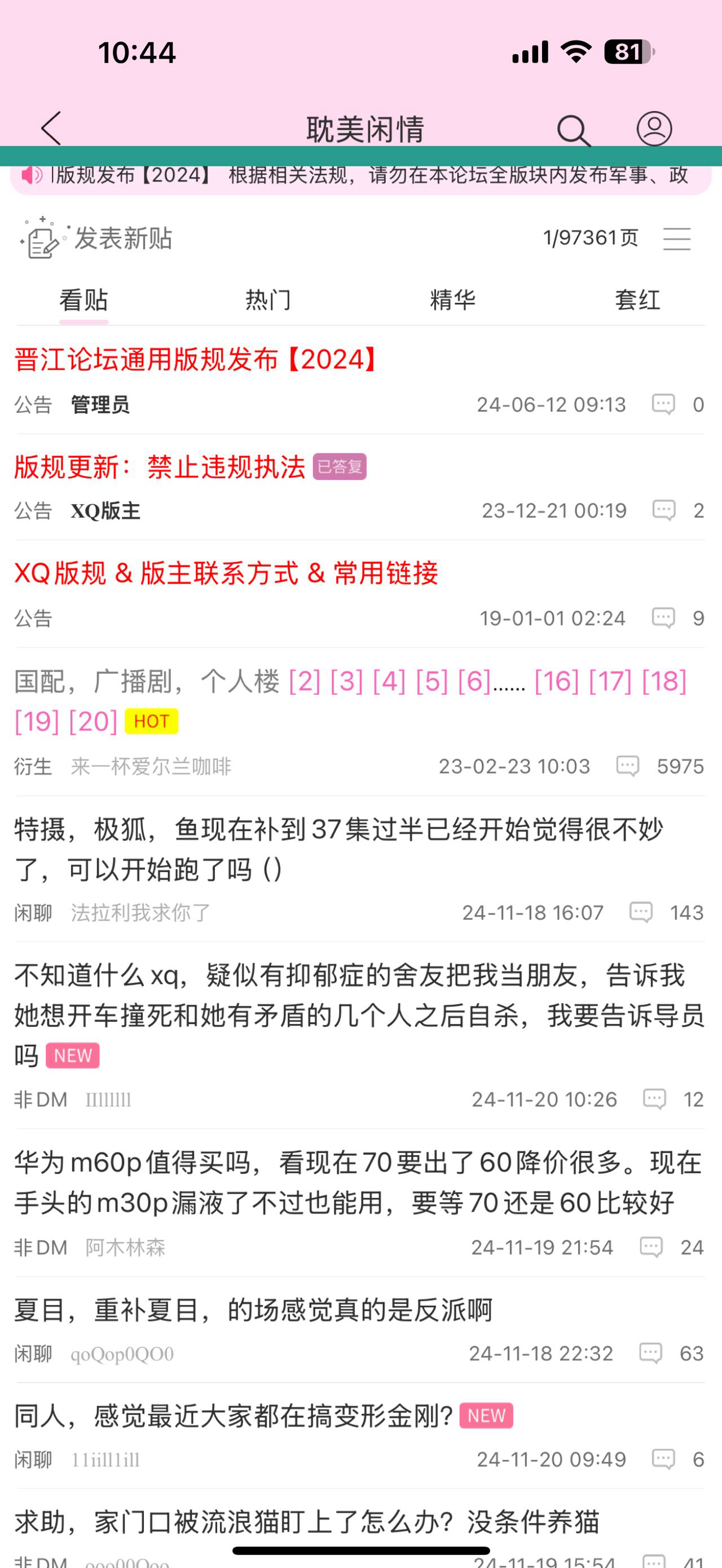722x1568 pixels.
Task: Open the 版规更新：禁止违规执法 post
Action: point(160,467)
